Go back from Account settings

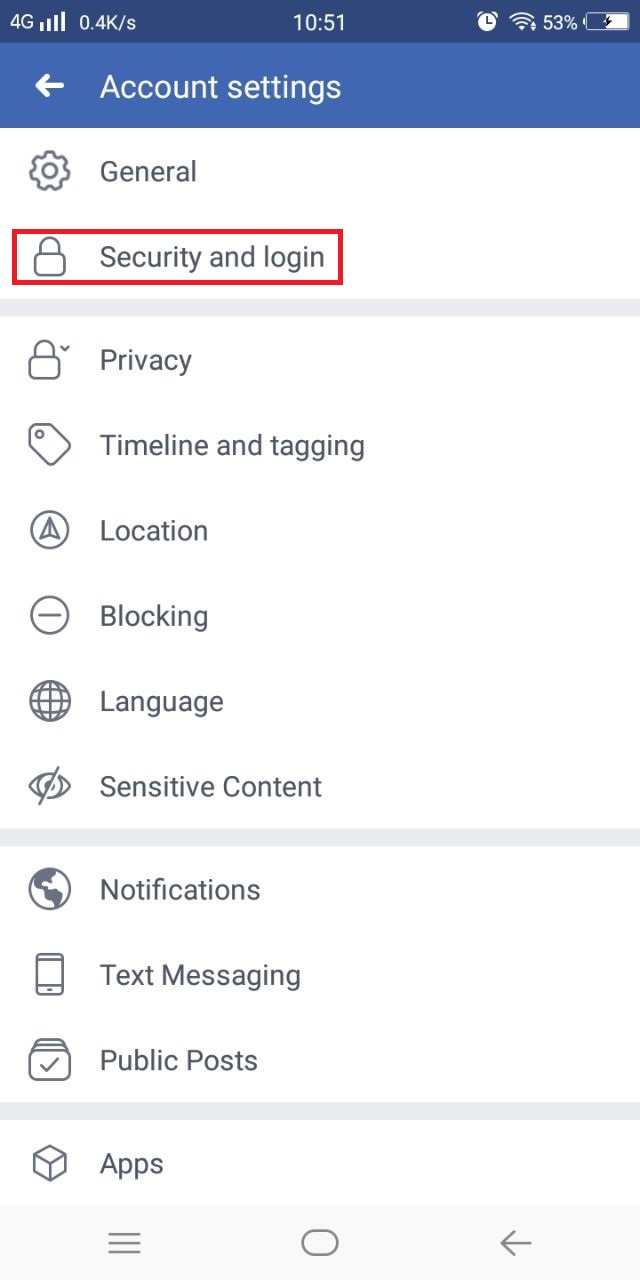pyautogui.click(x=49, y=86)
